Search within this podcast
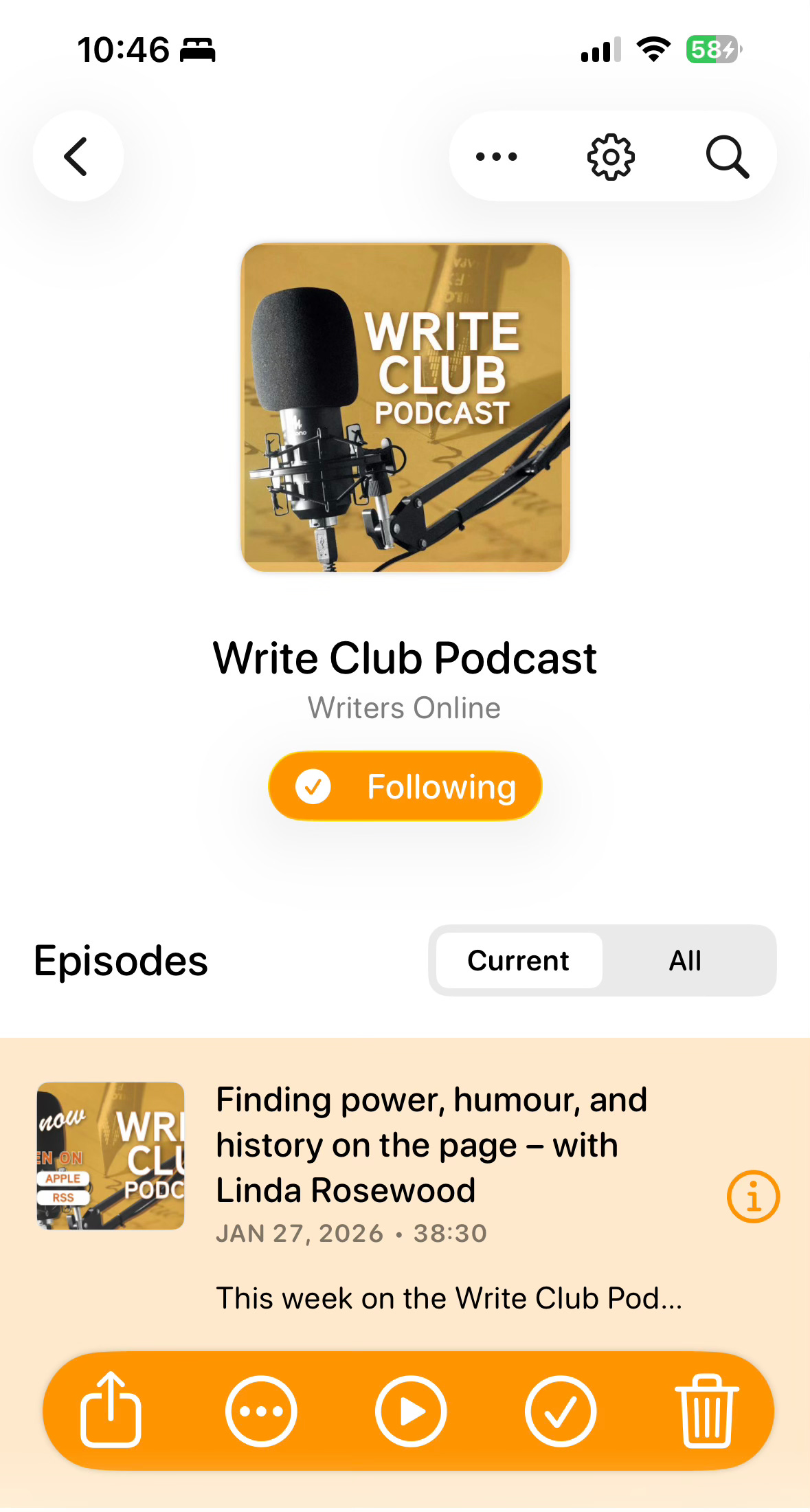 [727, 157]
